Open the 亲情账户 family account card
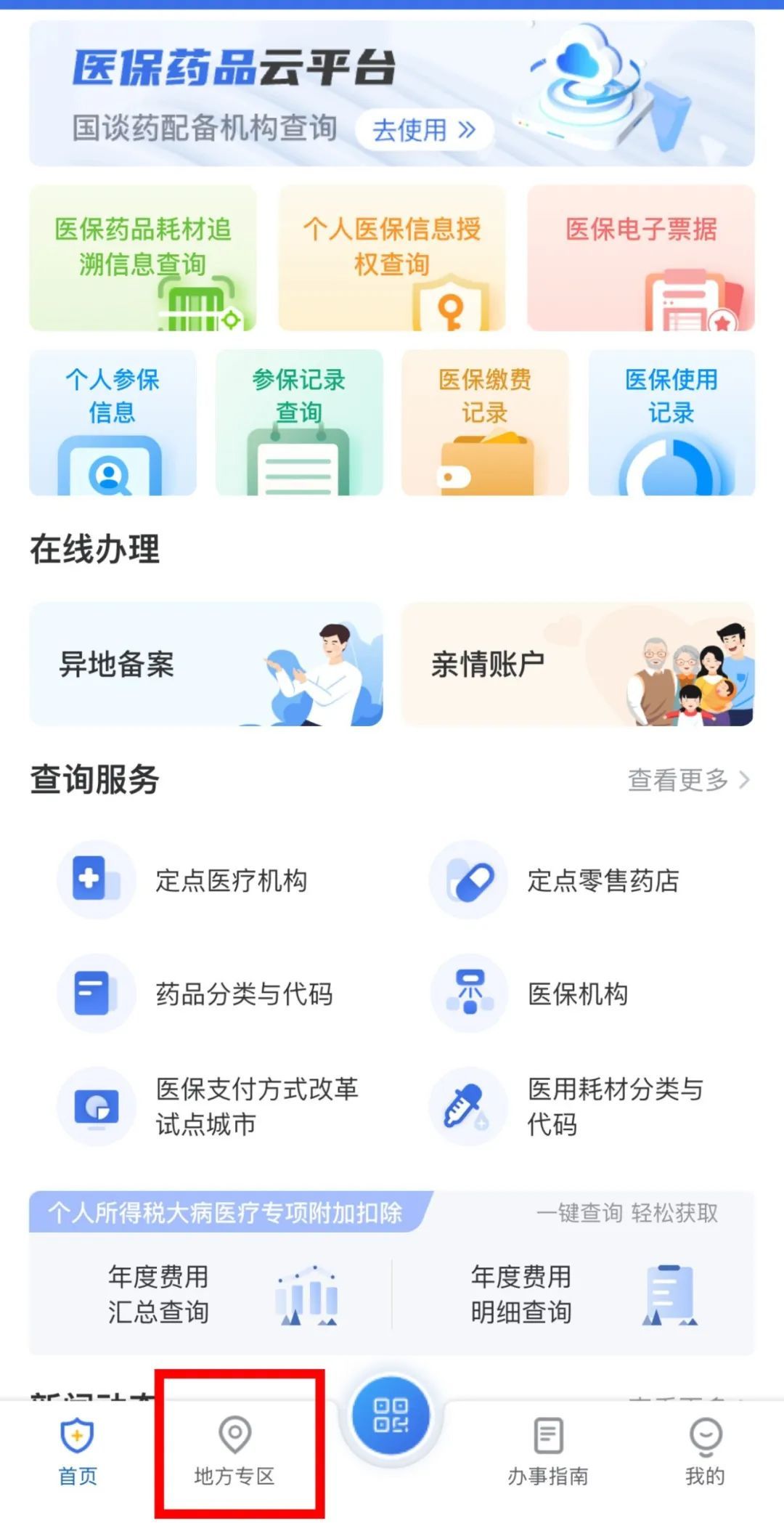 coord(578,663)
